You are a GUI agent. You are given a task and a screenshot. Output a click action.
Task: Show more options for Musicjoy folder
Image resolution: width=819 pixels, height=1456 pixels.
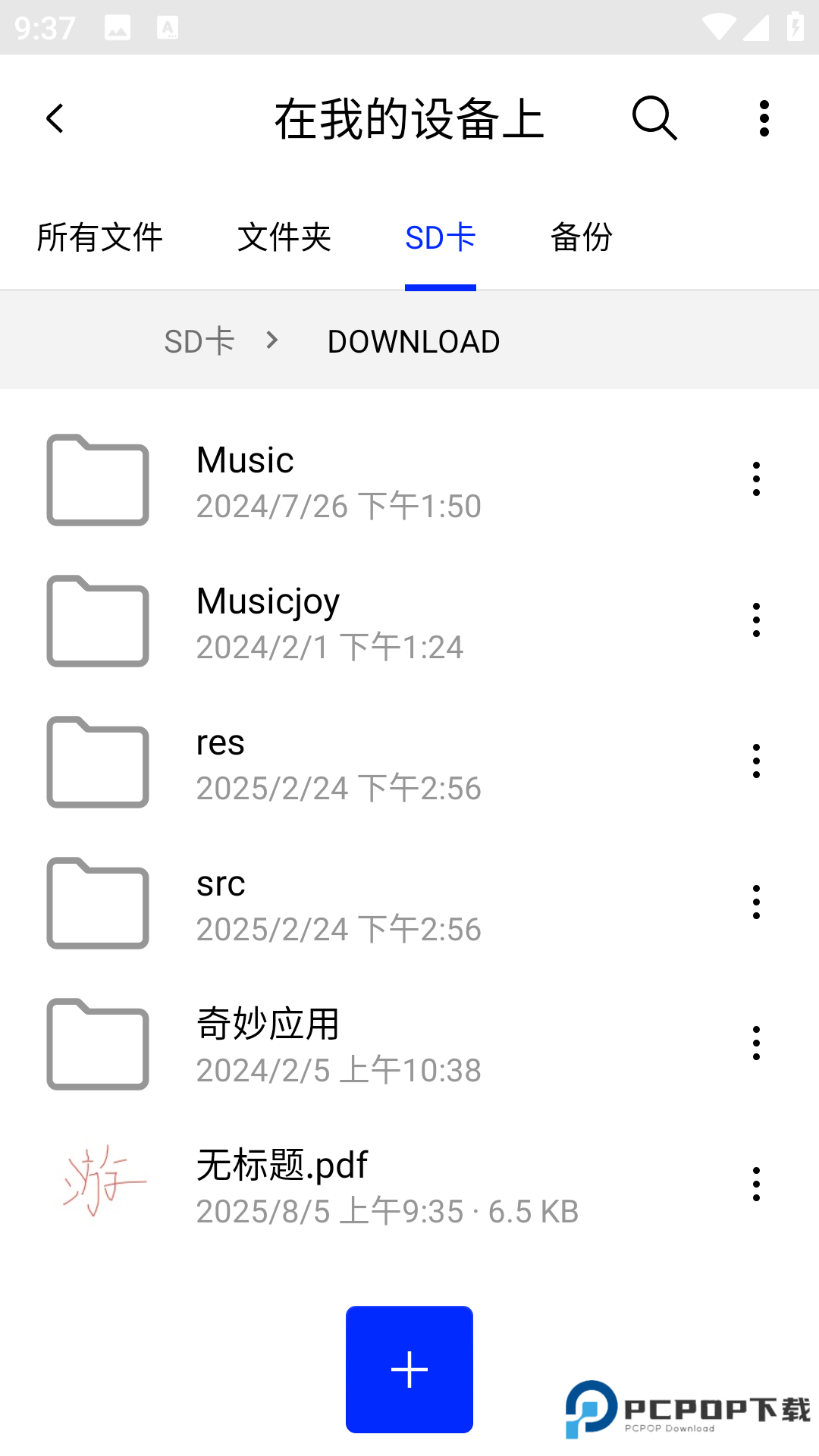coord(756,620)
